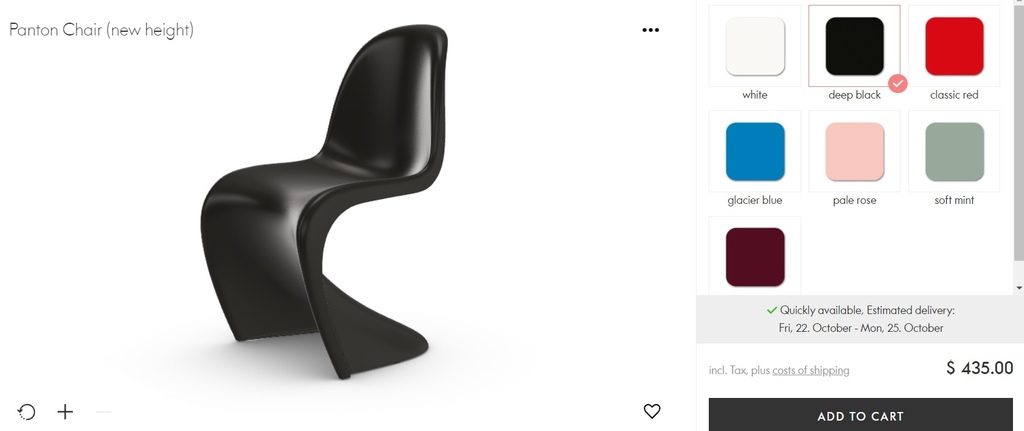Image resolution: width=1024 pixels, height=431 pixels.
Task: Pick the glacier blue color
Action: point(755,152)
